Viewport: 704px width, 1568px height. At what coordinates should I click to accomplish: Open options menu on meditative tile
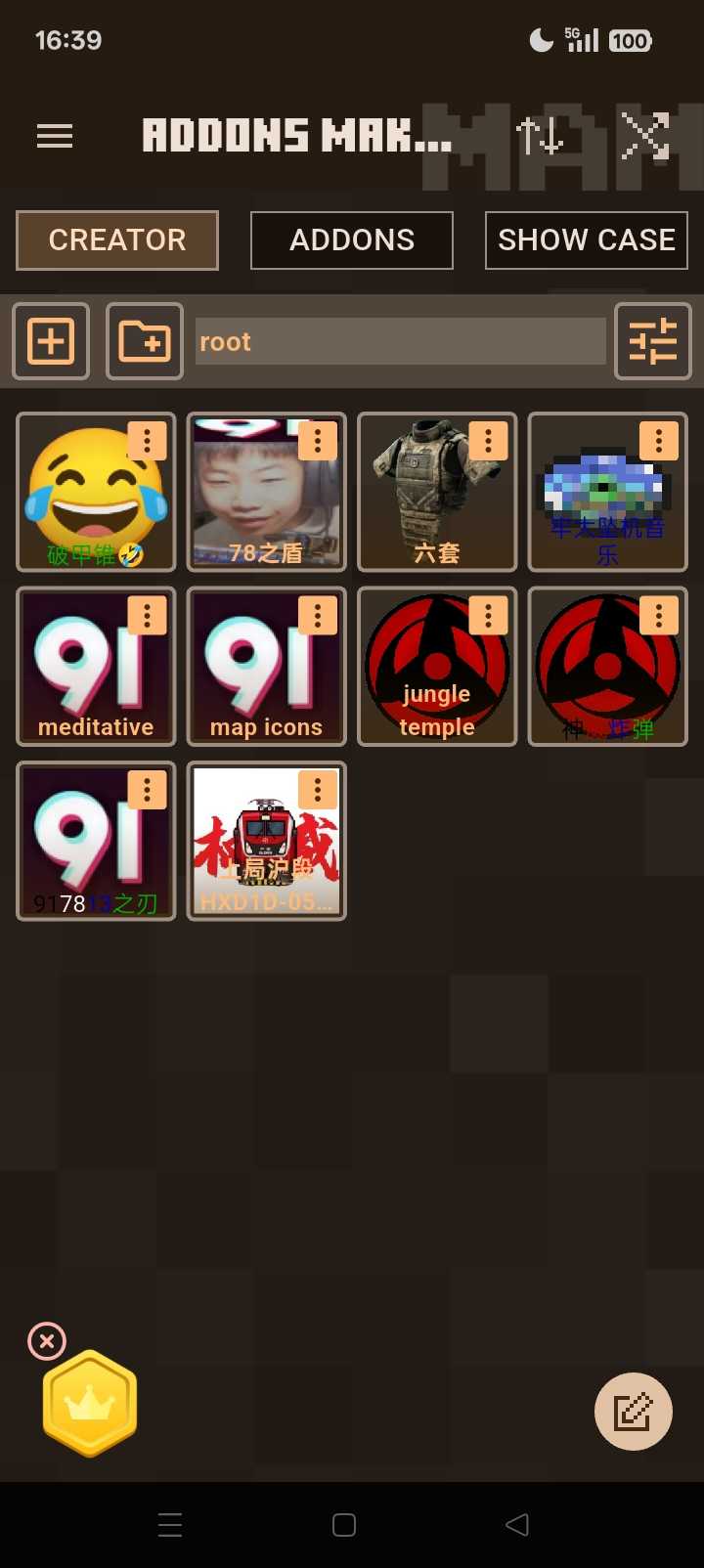pos(148,616)
